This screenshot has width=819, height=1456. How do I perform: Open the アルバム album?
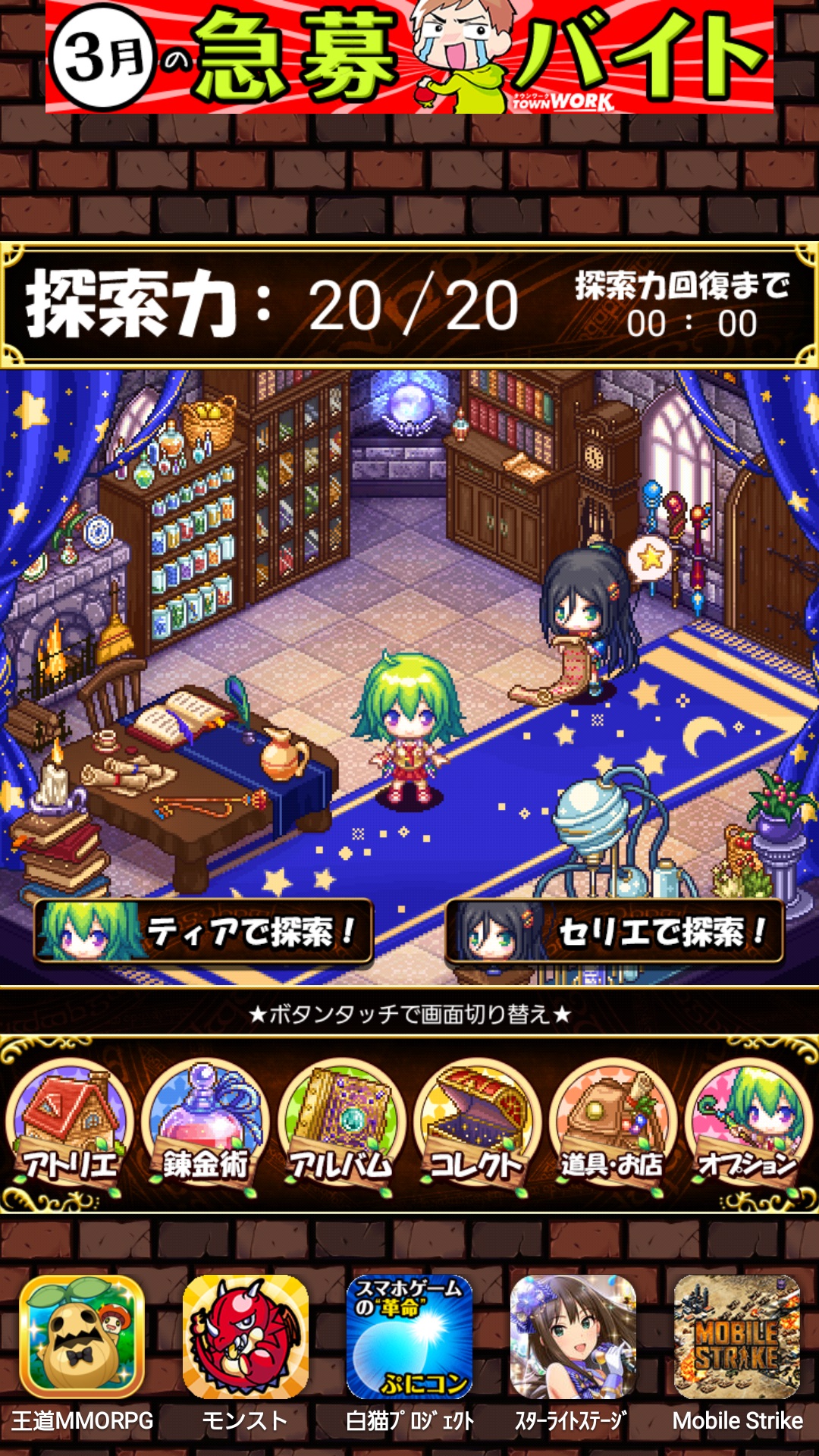tap(341, 1125)
